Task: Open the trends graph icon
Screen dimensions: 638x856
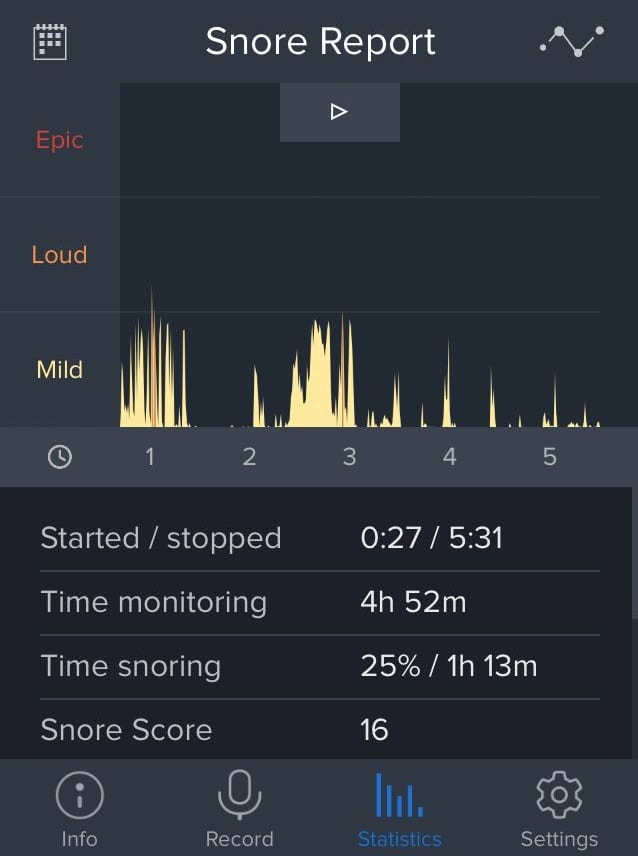Action: [x=572, y=41]
